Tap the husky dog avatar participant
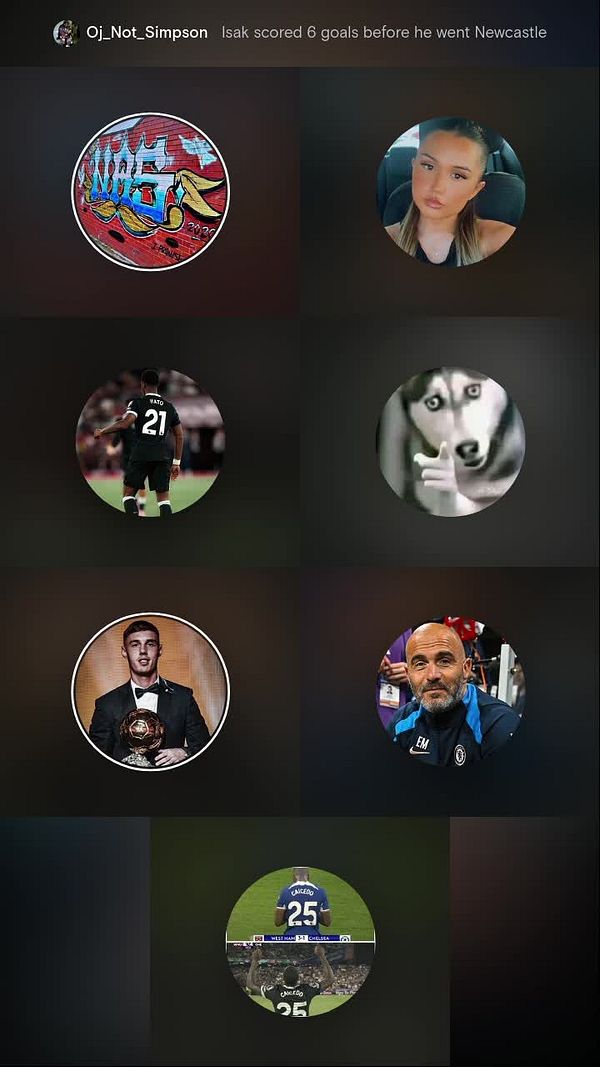The height and width of the screenshot is (1067, 600). tap(450, 441)
